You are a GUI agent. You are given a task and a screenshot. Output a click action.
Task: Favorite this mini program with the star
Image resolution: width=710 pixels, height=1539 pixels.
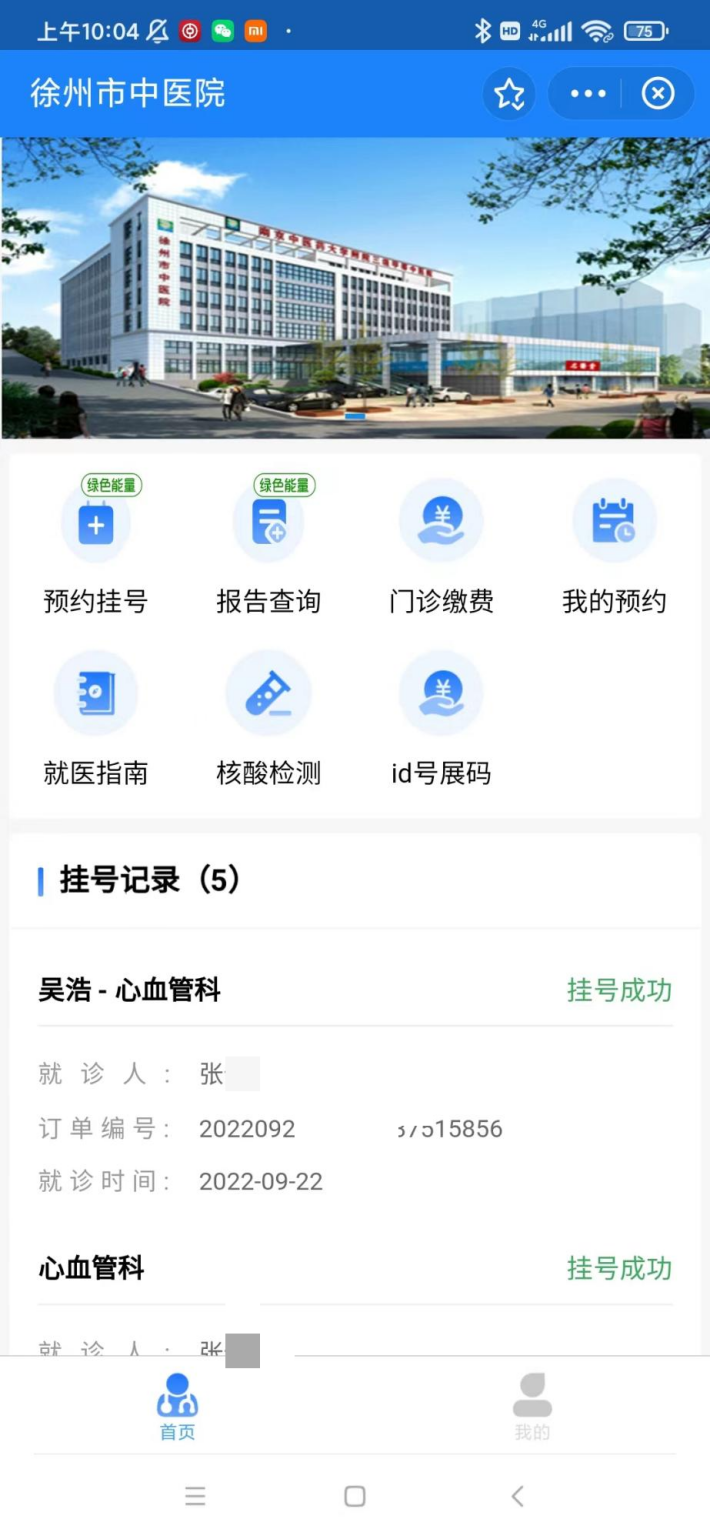pyautogui.click(x=509, y=94)
